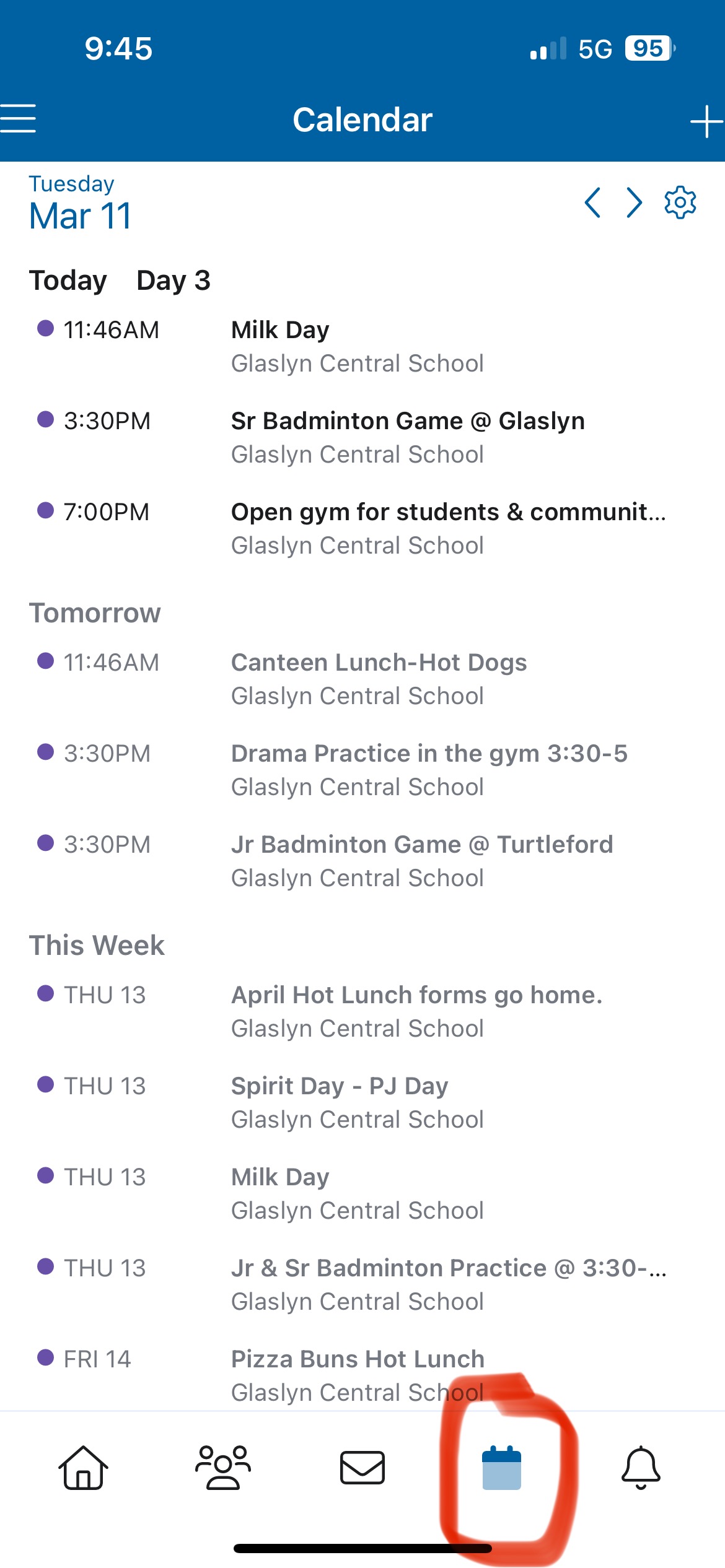Switch to the Home tab
Viewport: 725px width, 1568px height.
click(x=83, y=1468)
